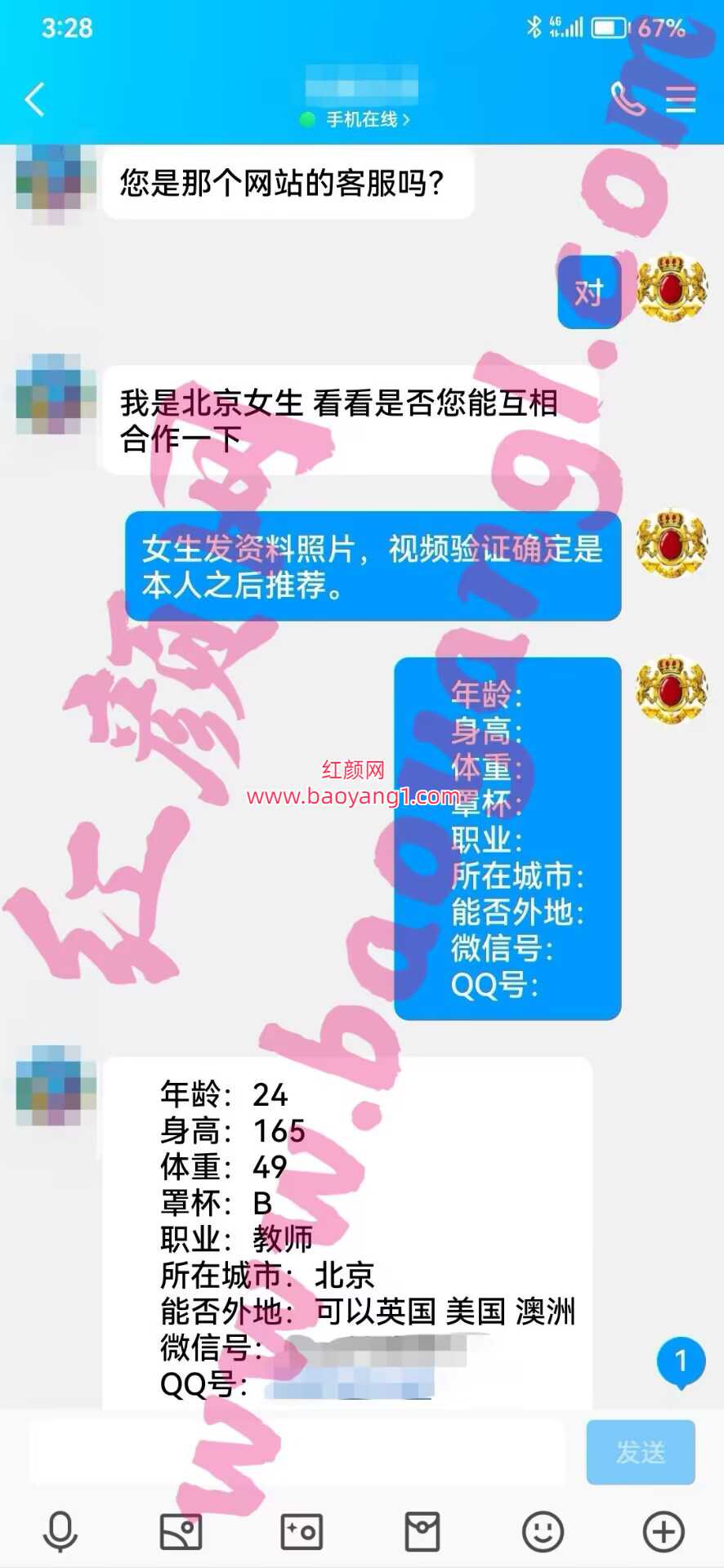Open more options with plus icon
Viewport: 724px width, 1568px height.
click(664, 1531)
